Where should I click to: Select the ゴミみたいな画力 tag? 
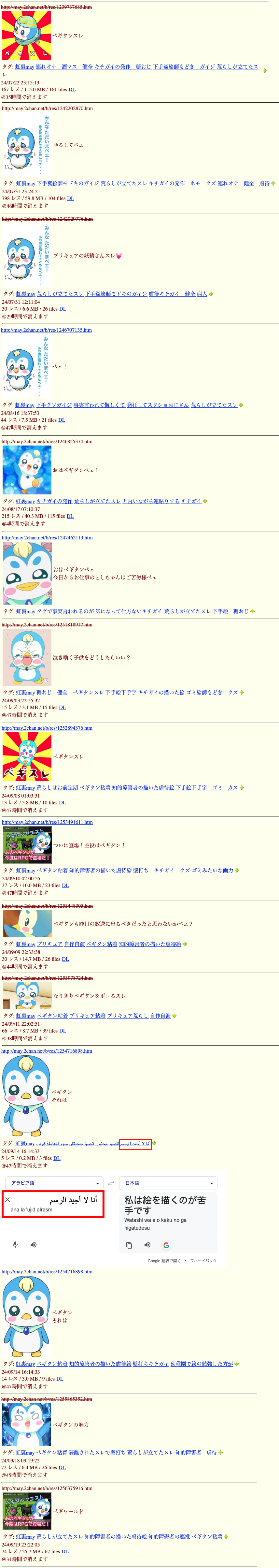(212, 871)
